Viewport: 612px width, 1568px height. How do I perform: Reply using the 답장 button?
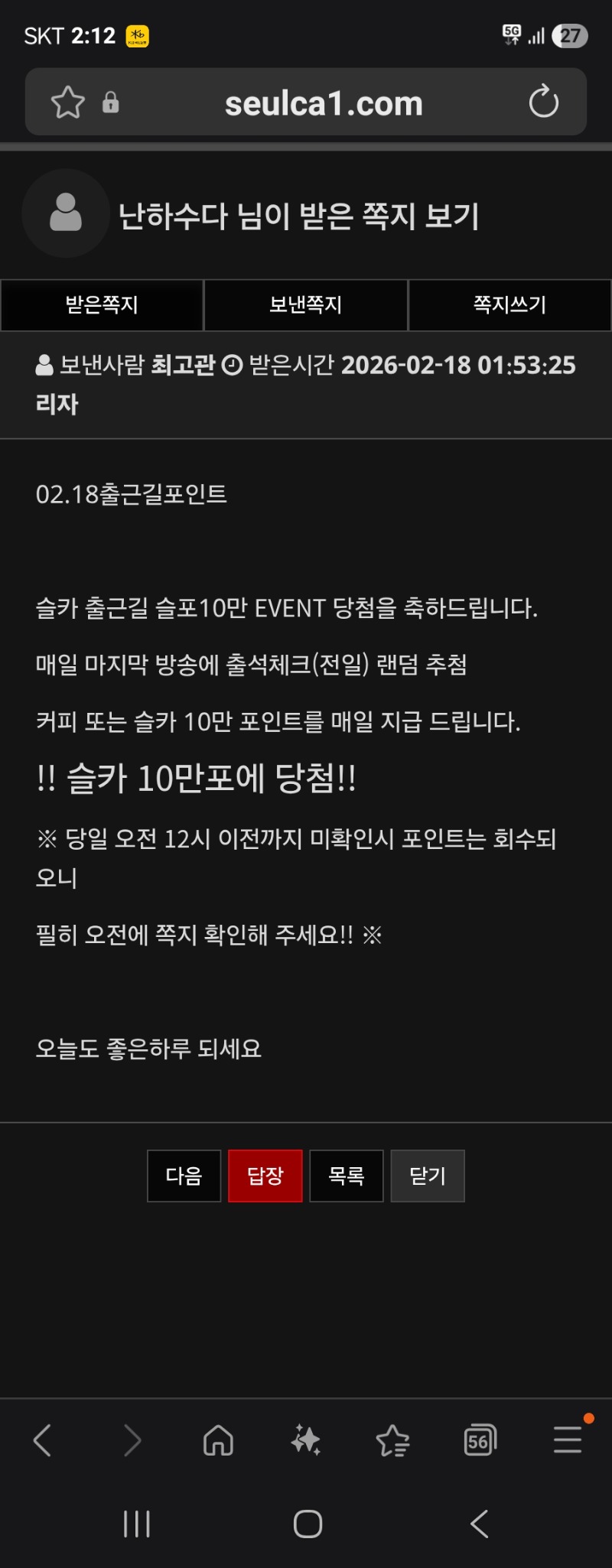pyautogui.click(x=265, y=1176)
